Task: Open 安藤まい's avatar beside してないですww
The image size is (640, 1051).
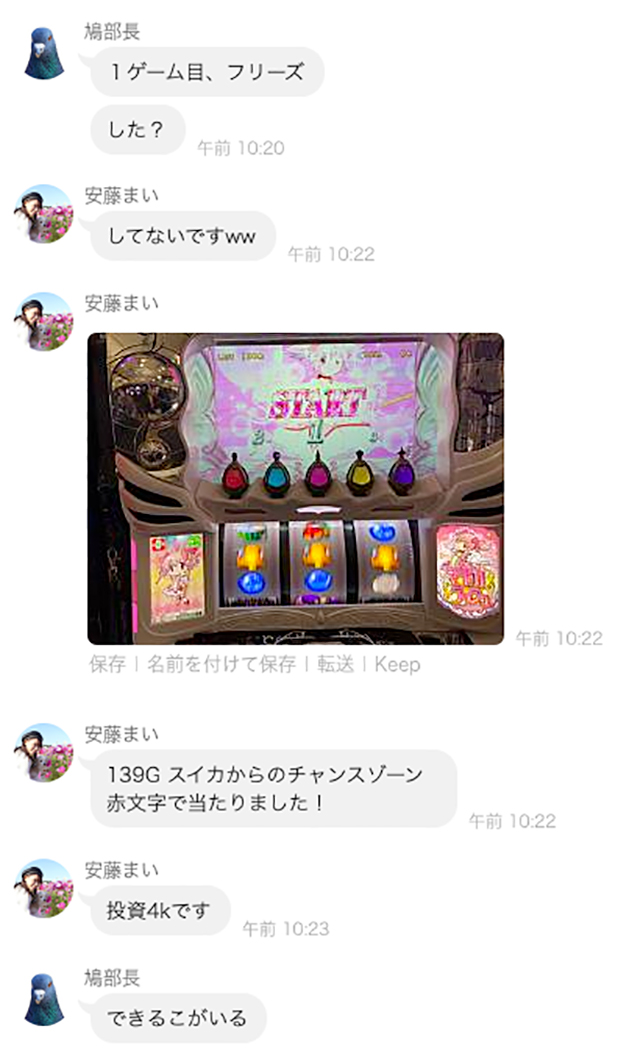Action: (x=43, y=214)
